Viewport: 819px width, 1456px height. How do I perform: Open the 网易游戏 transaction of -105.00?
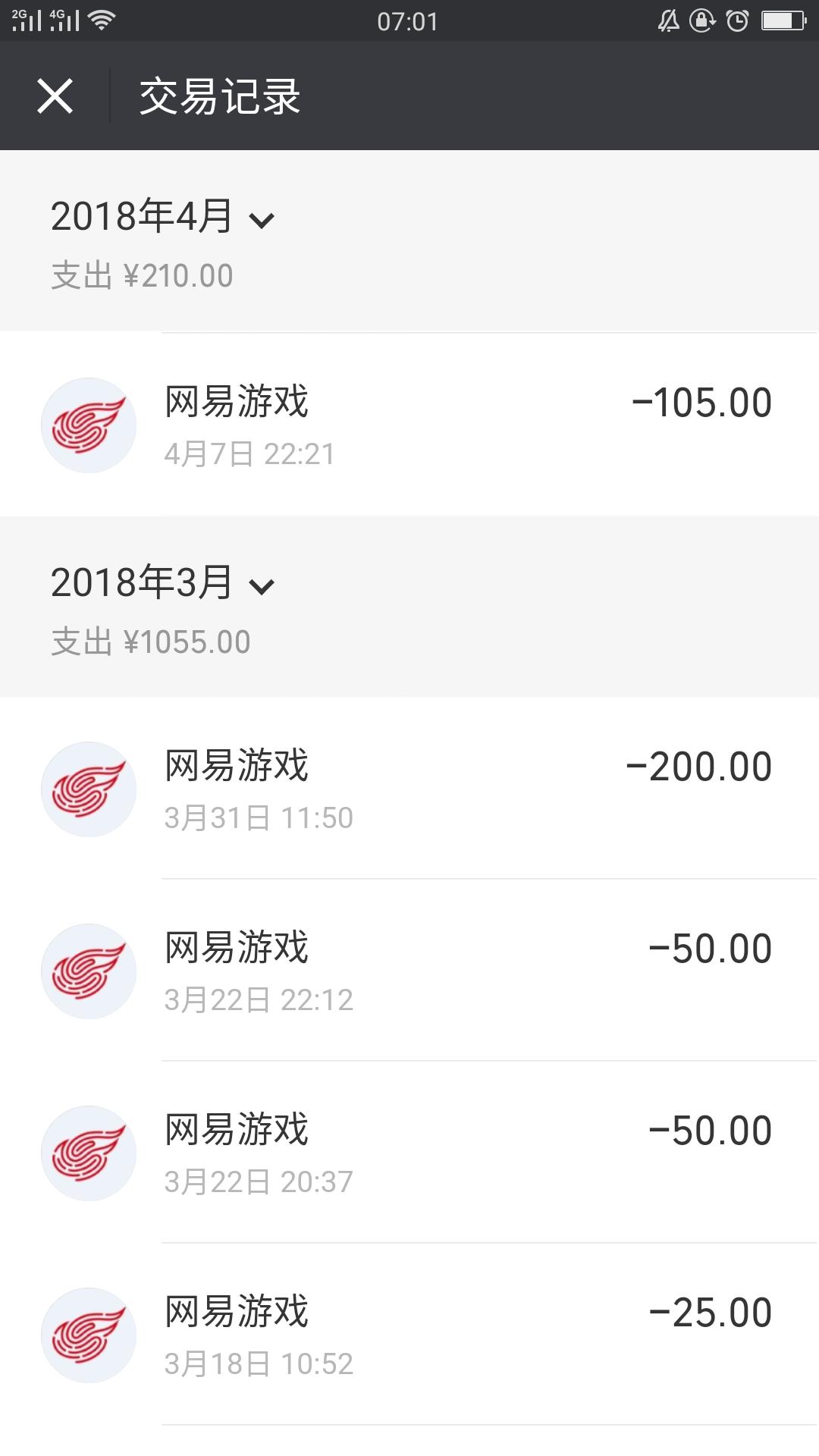(x=409, y=425)
